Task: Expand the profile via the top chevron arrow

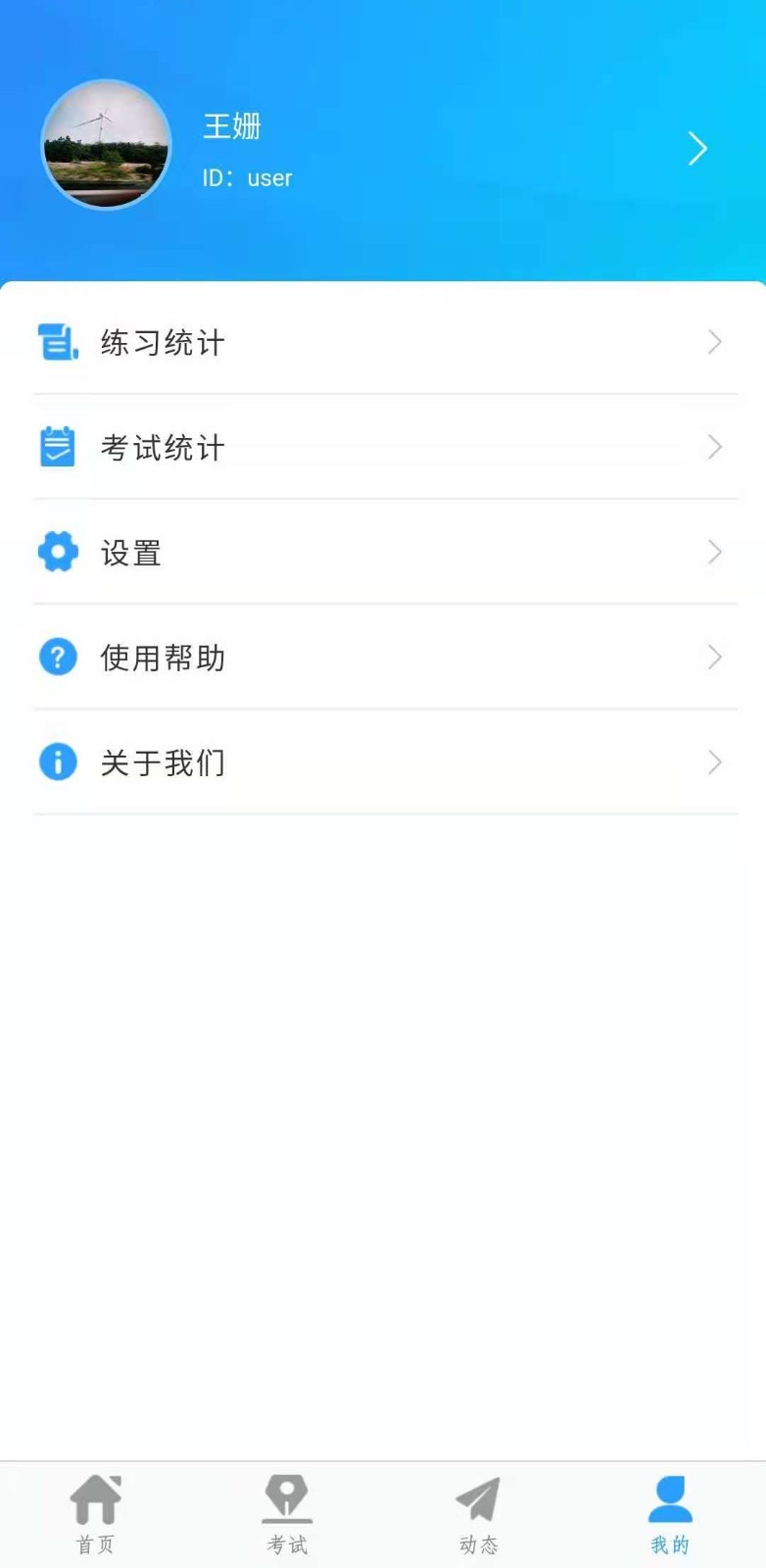Action: [697, 148]
